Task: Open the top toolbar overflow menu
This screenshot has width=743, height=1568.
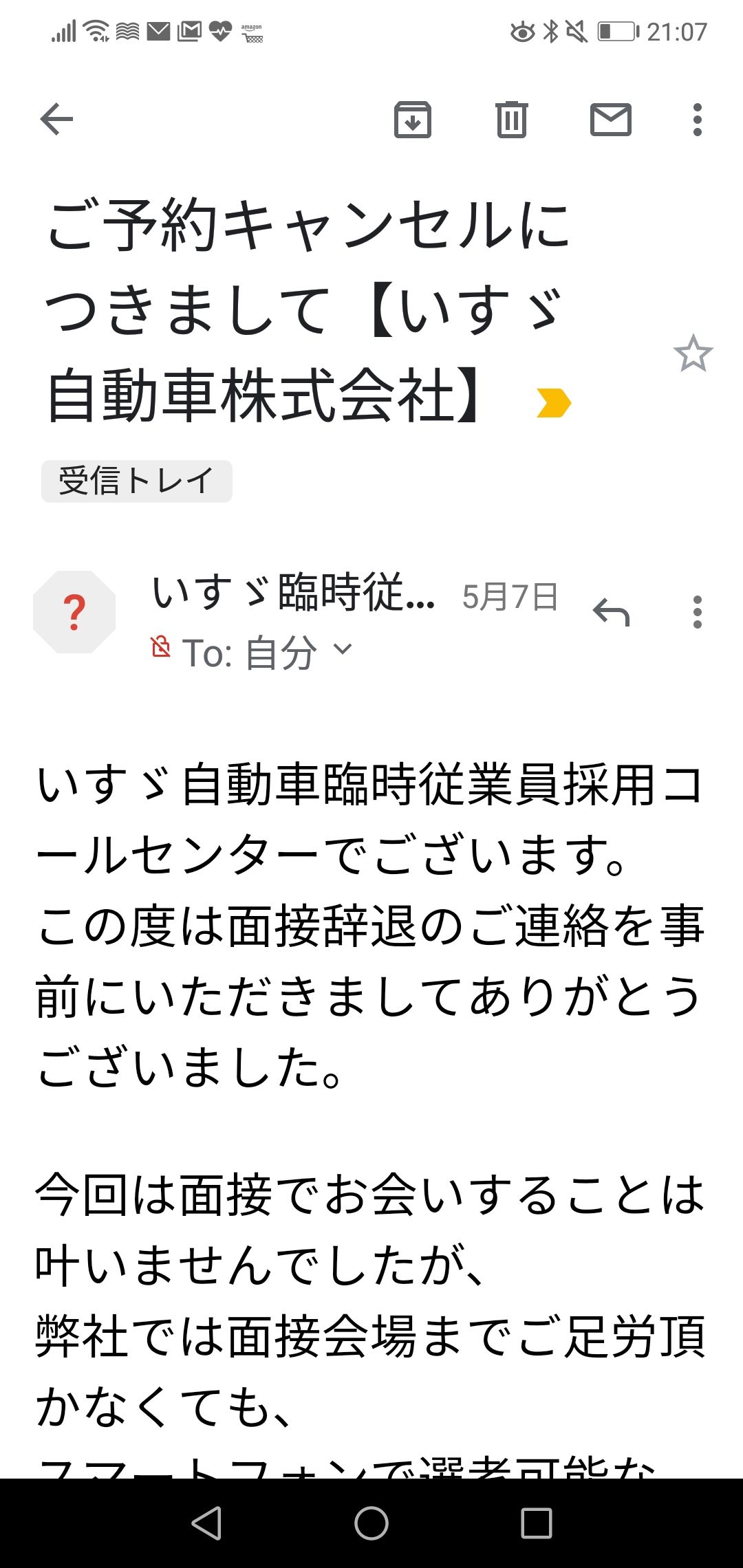Action: (x=698, y=120)
